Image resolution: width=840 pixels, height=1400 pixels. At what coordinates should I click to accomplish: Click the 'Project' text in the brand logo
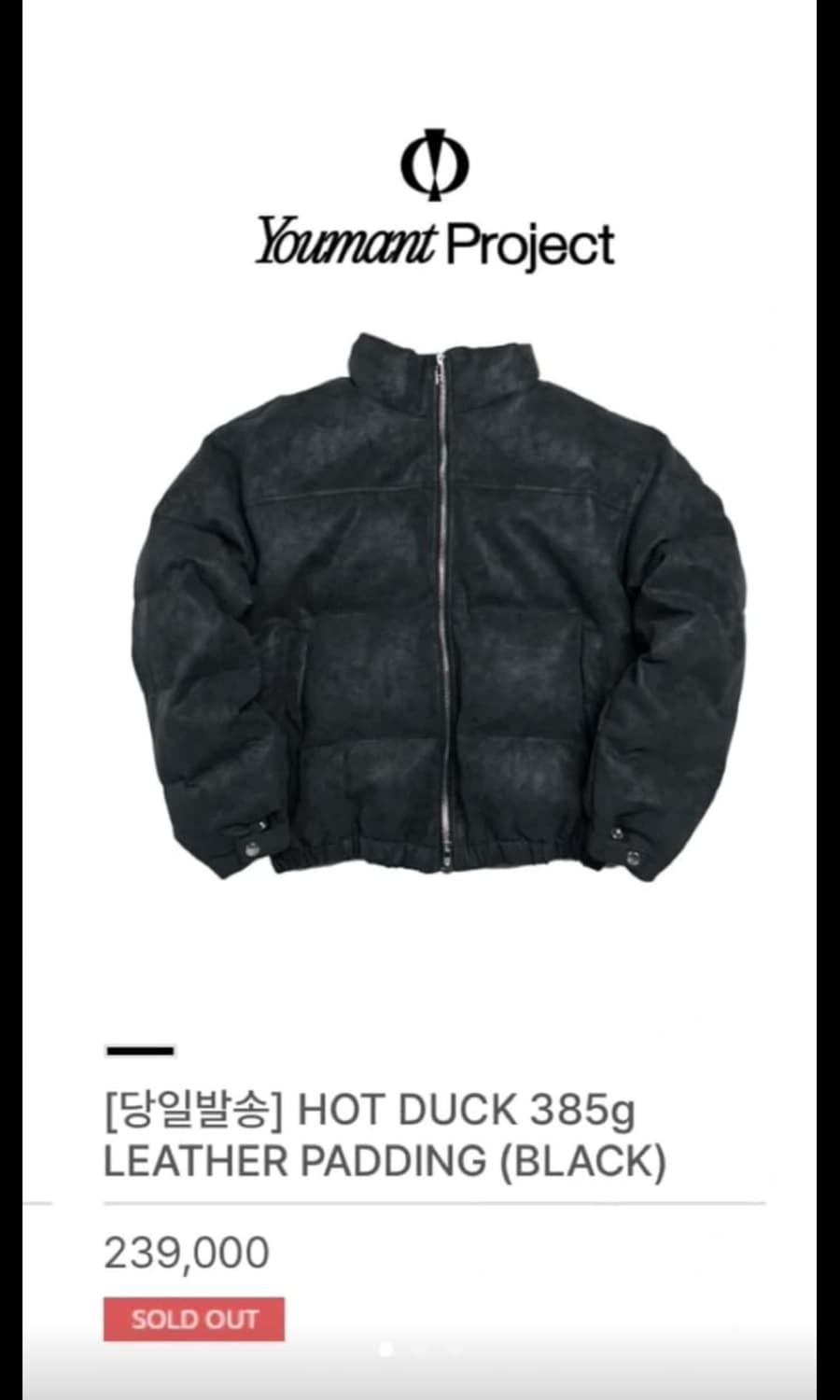534,241
